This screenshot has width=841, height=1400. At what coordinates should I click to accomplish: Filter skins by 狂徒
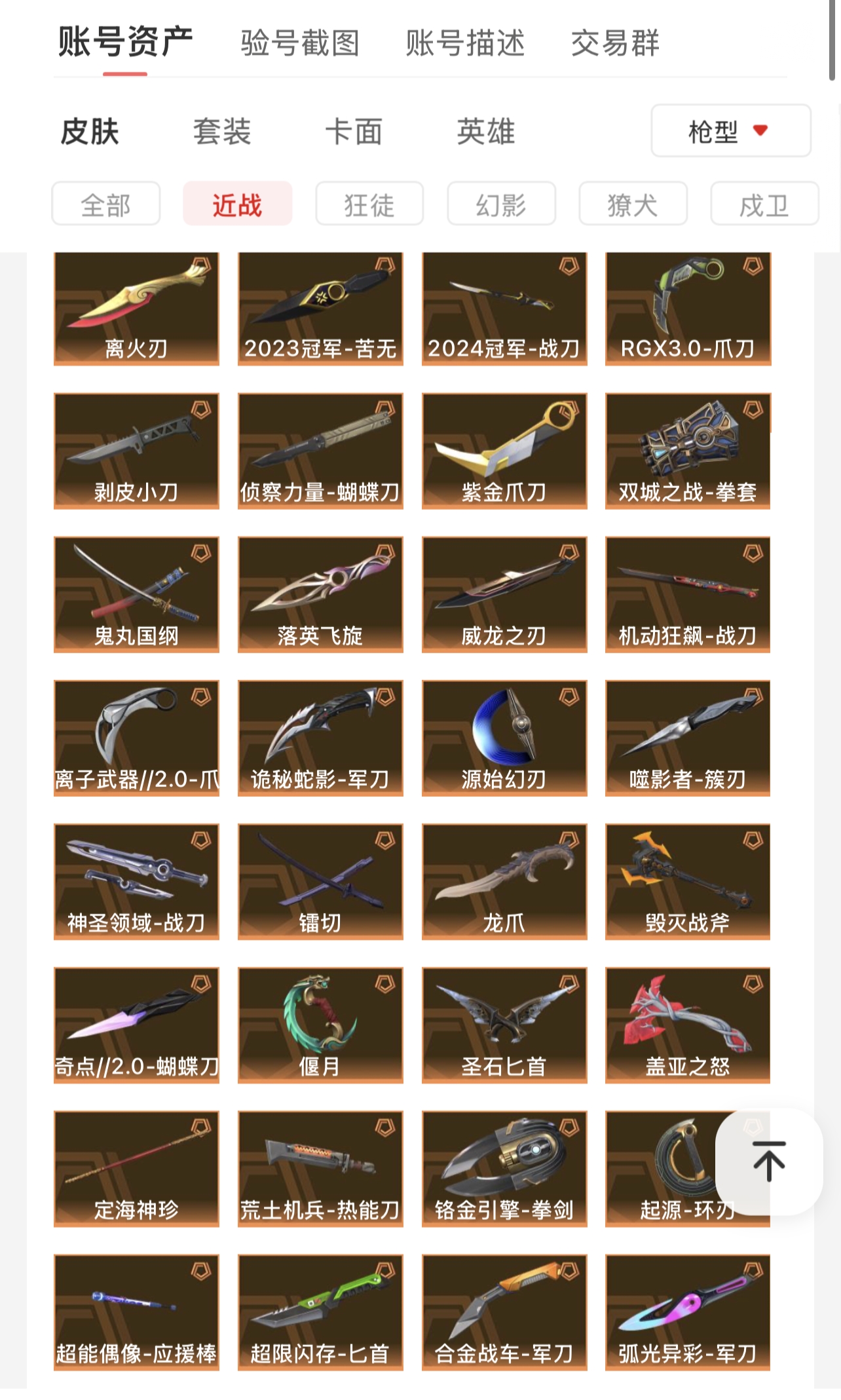(x=369, y=204)
